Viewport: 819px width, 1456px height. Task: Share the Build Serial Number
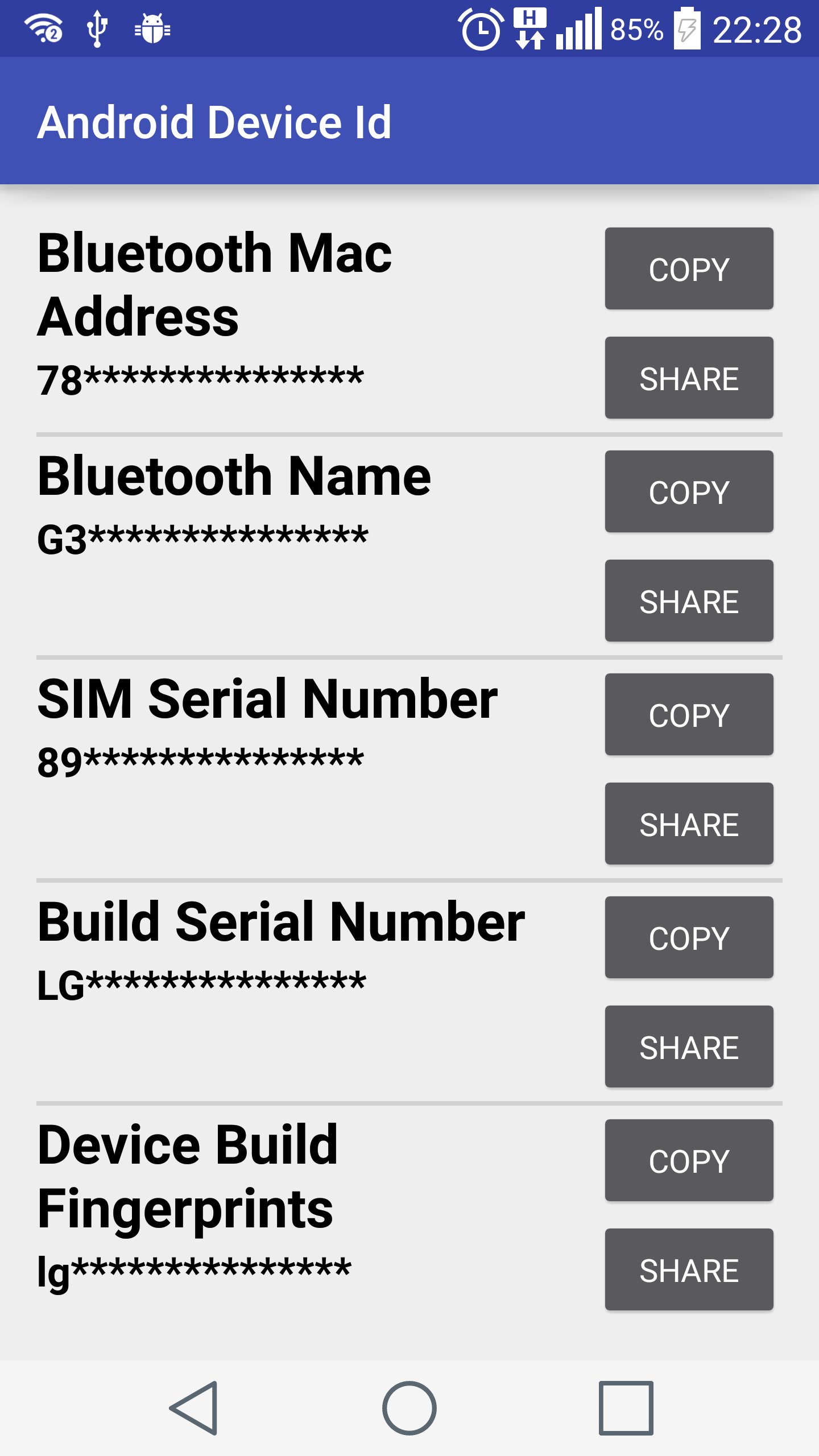(x=689, y=1047)
